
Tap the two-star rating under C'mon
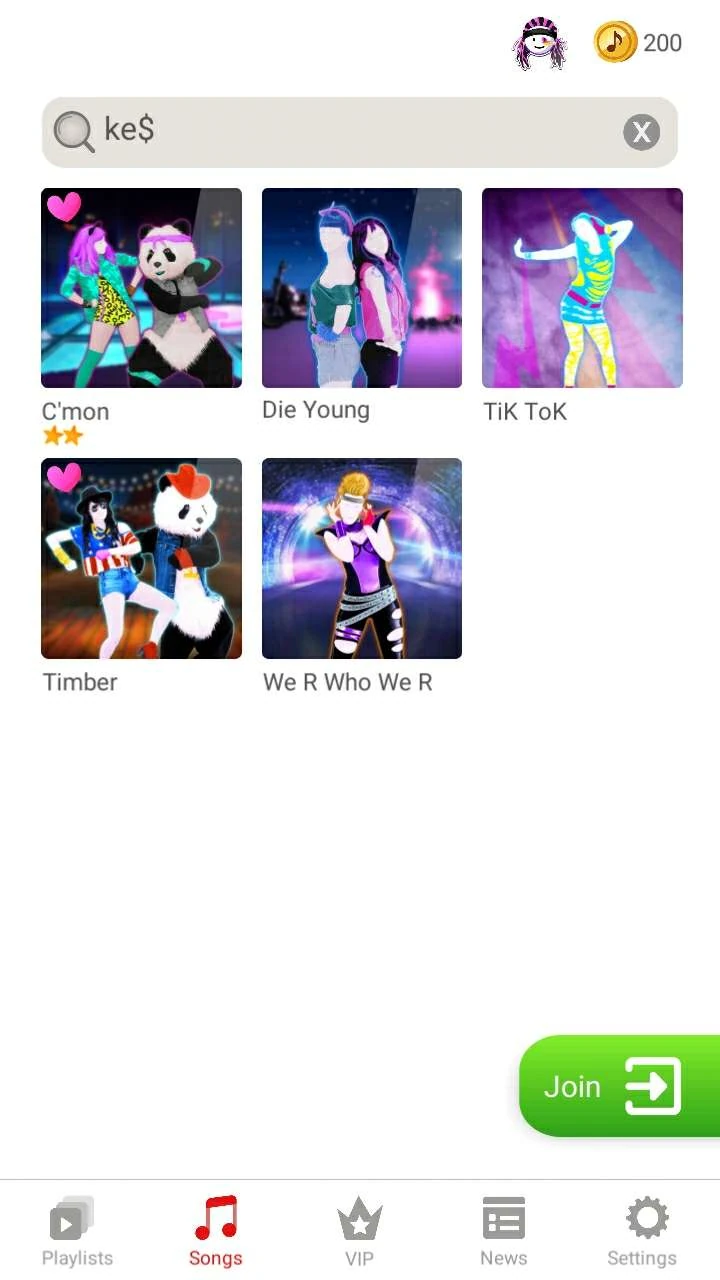[64, 435]
